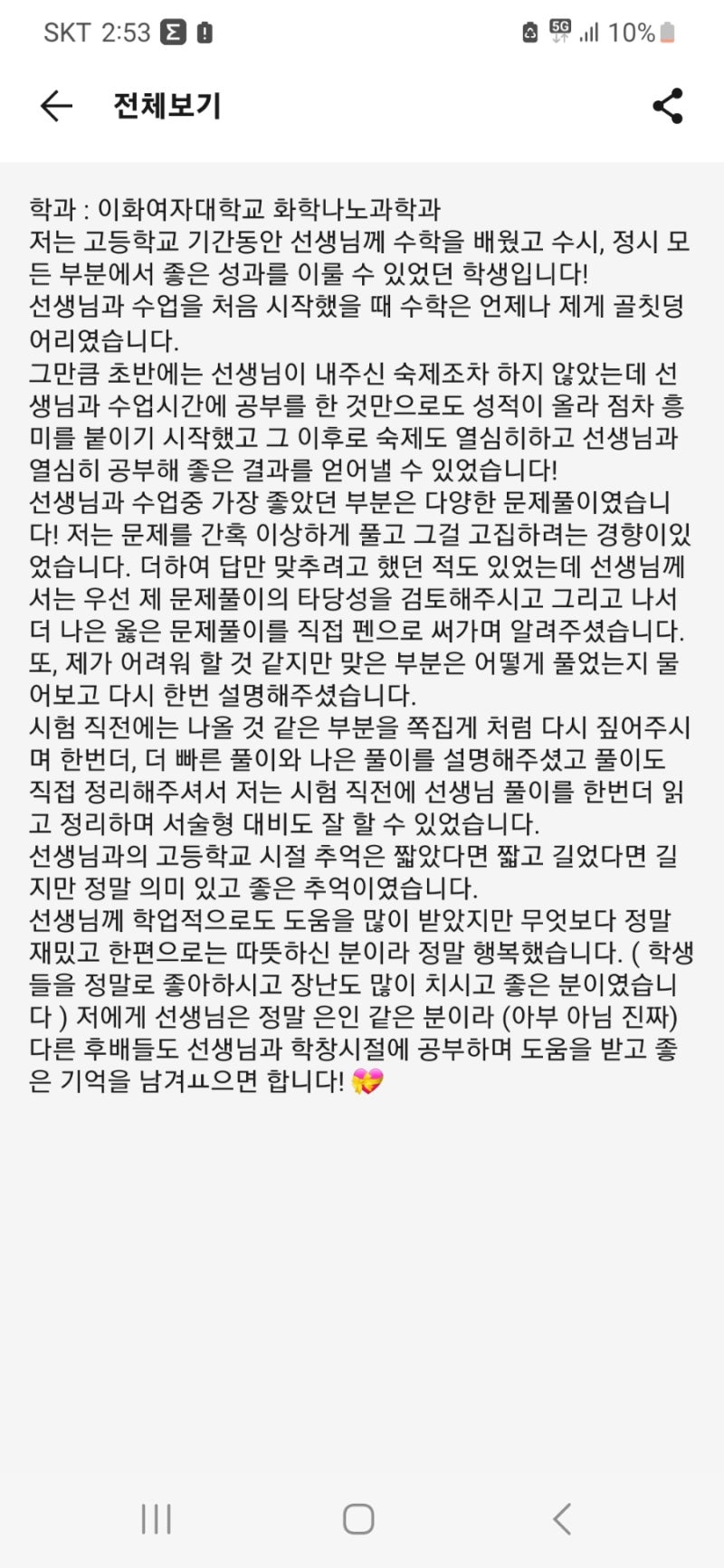The image size is (724, 1568).
Task: Go back from the 전체보기 screen
Action: 56,106
